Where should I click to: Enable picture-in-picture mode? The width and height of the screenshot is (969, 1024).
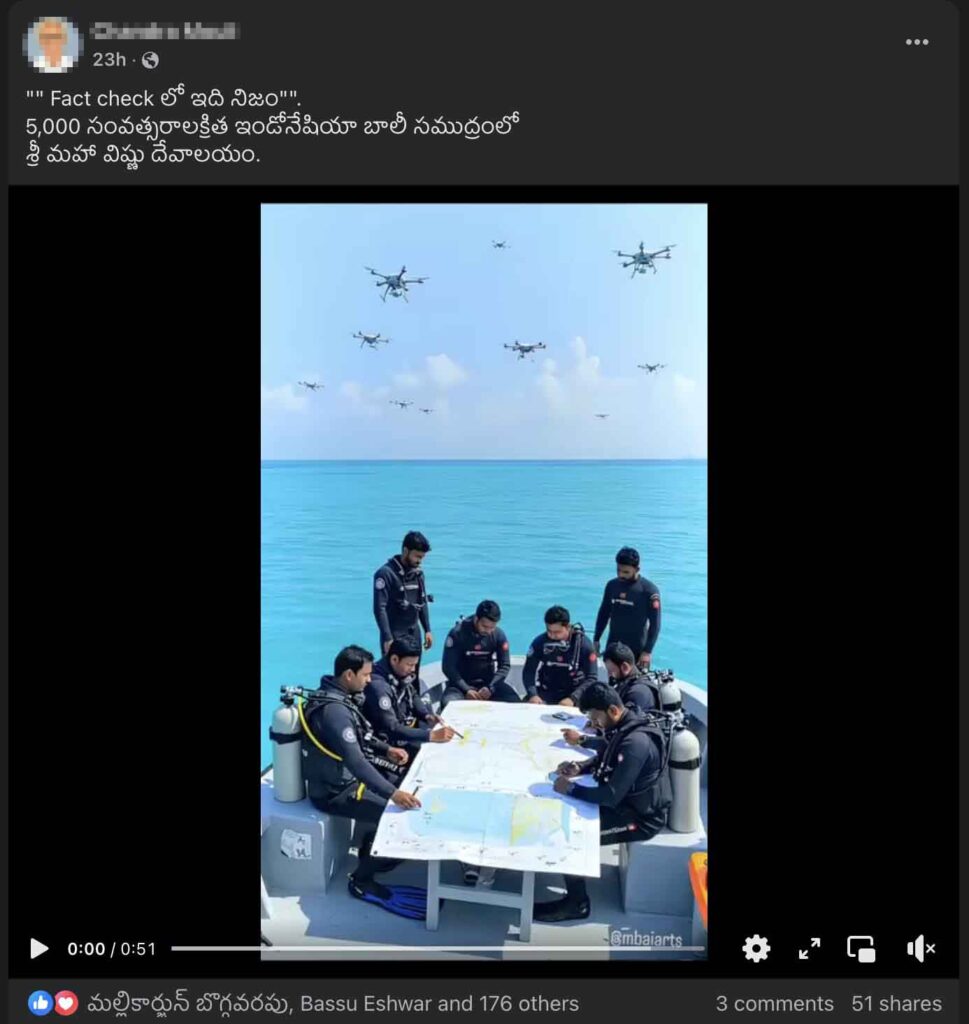tap(861, 948)
